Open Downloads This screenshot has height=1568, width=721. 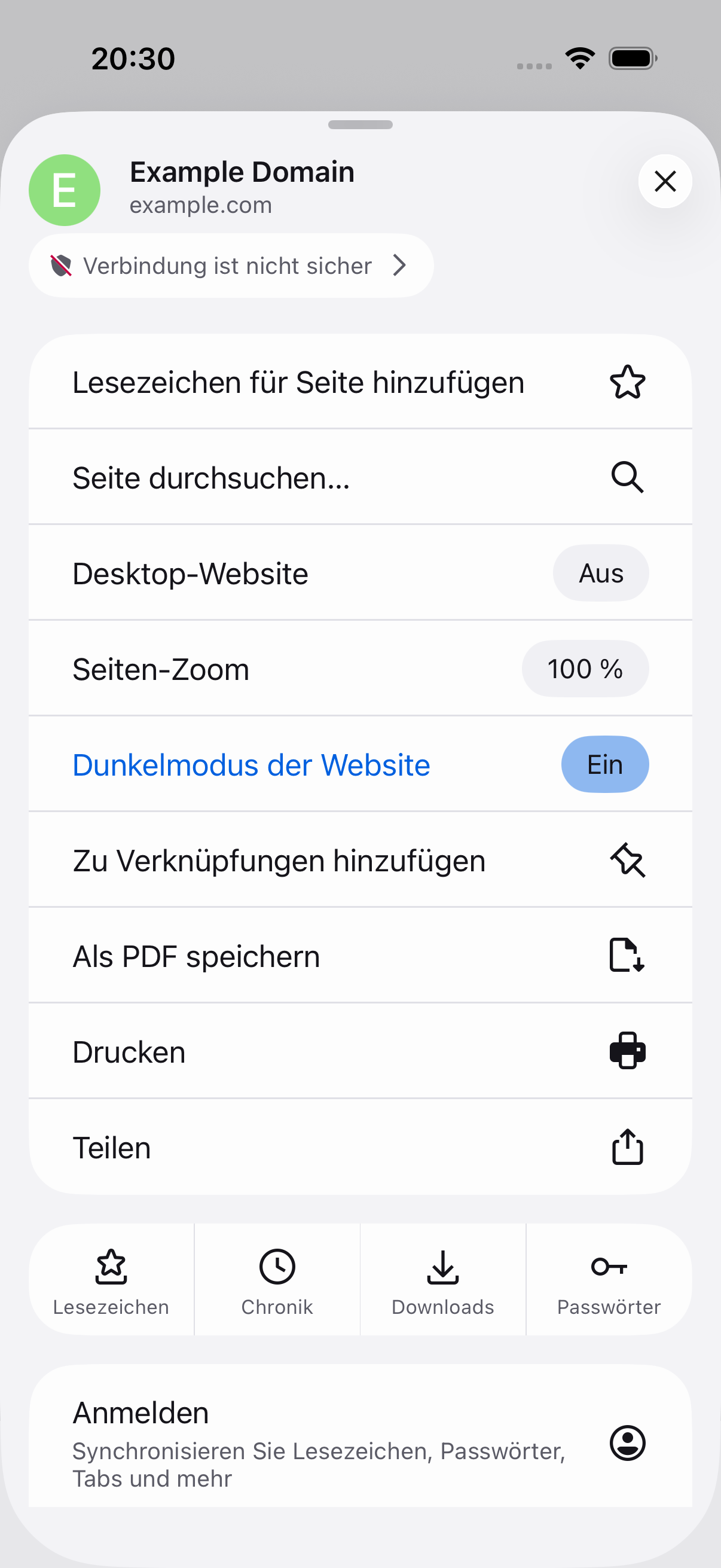pyautogui.click(x=443, y=1280)
